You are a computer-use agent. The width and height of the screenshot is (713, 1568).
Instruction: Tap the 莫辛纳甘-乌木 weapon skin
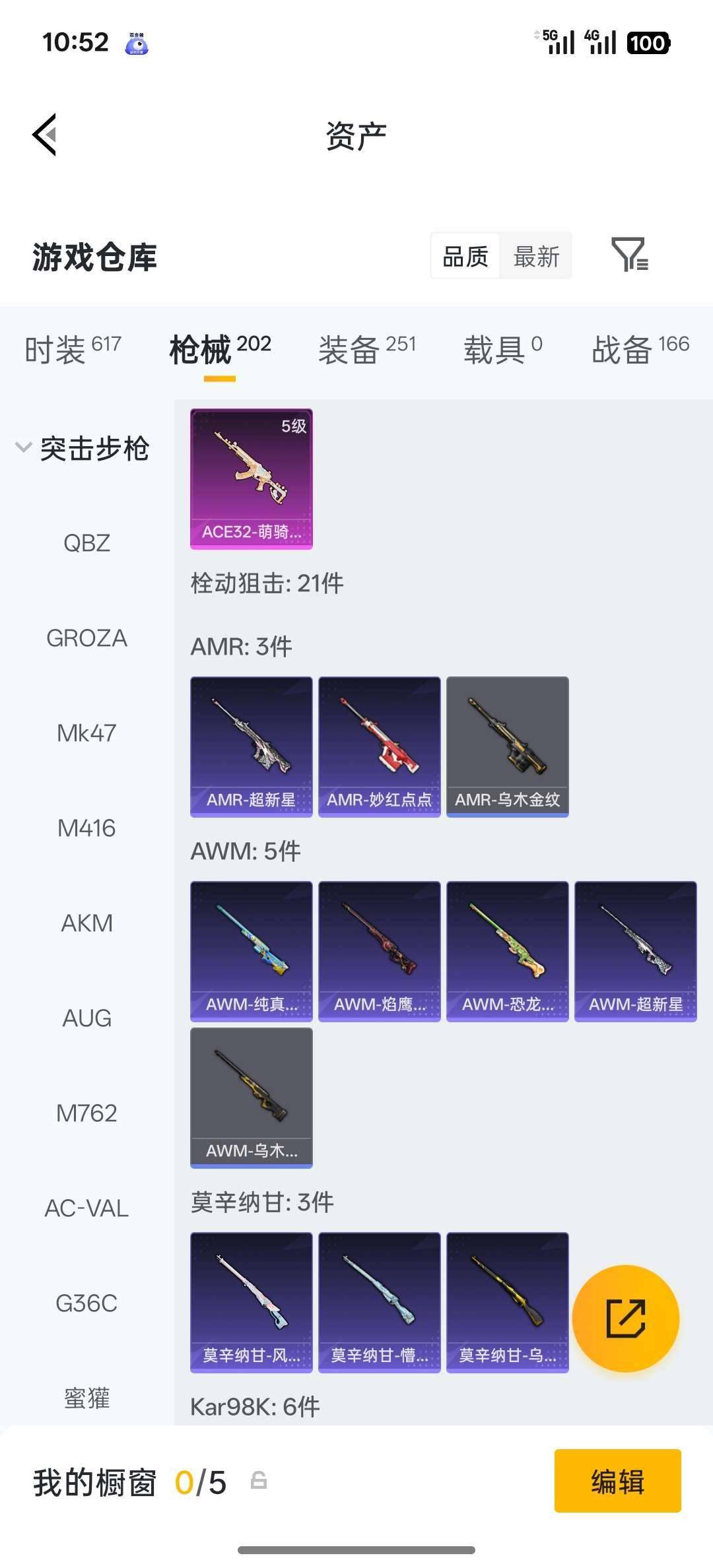[x=507, y=1302]
